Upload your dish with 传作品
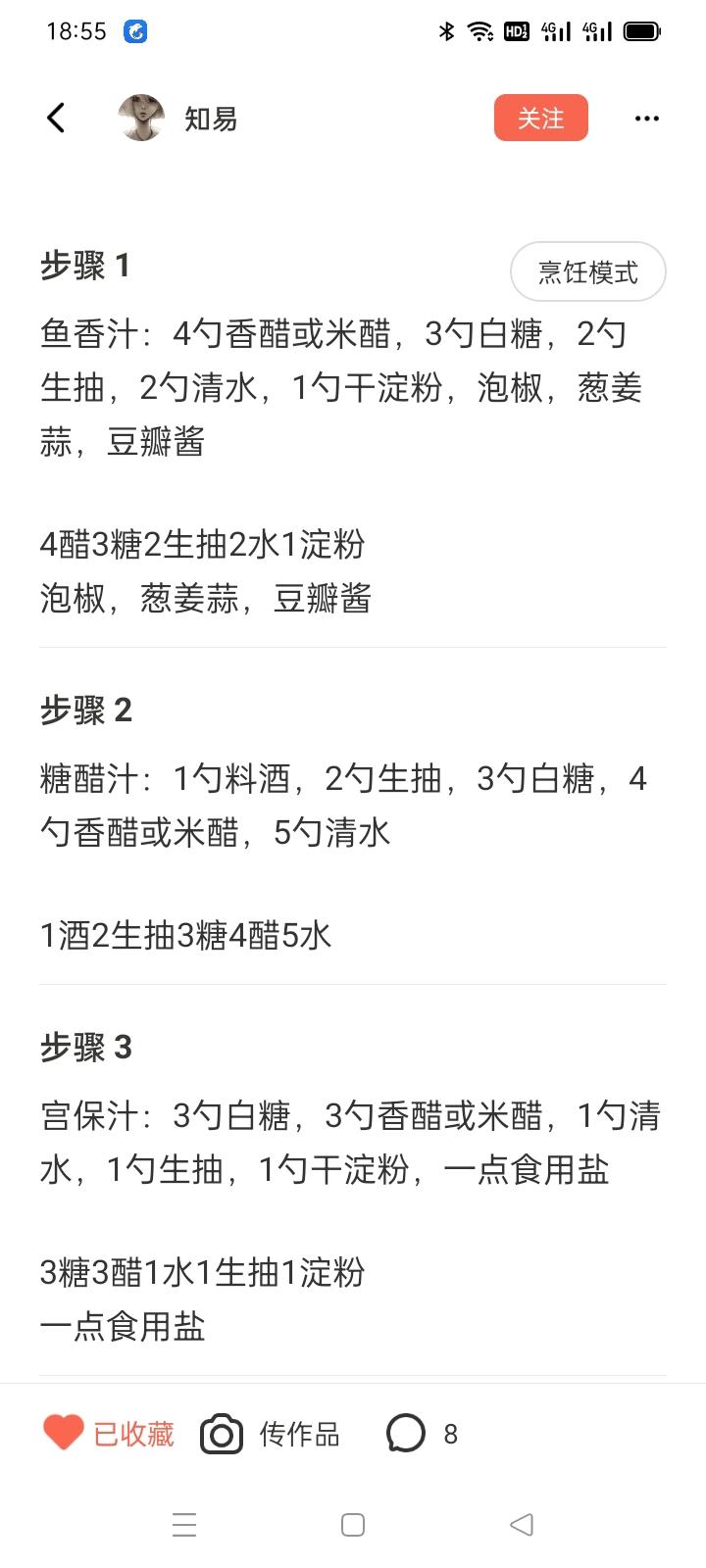706x1568 pixels. pyautogui.click(x=271, y=1434)
